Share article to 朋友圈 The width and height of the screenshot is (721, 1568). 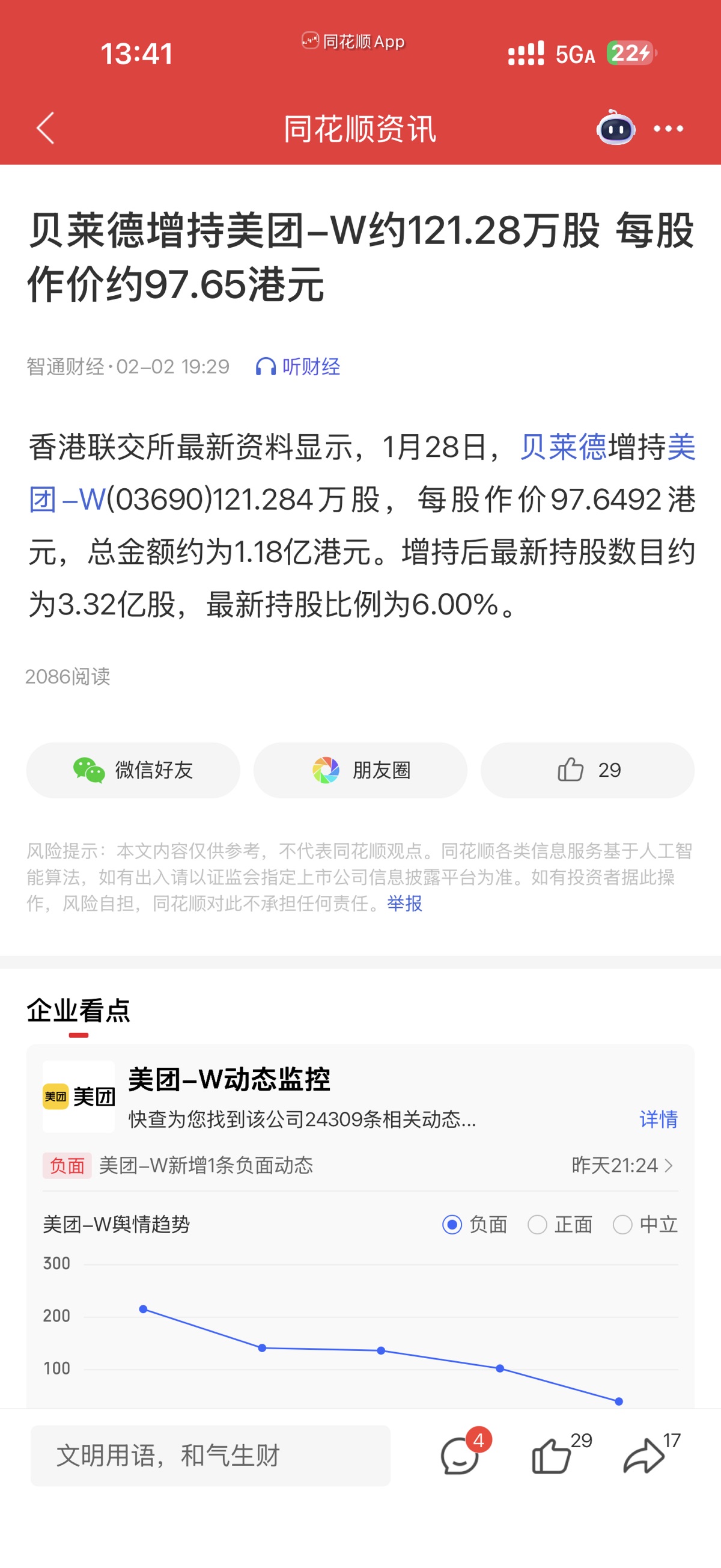click(x=361, y=770)
